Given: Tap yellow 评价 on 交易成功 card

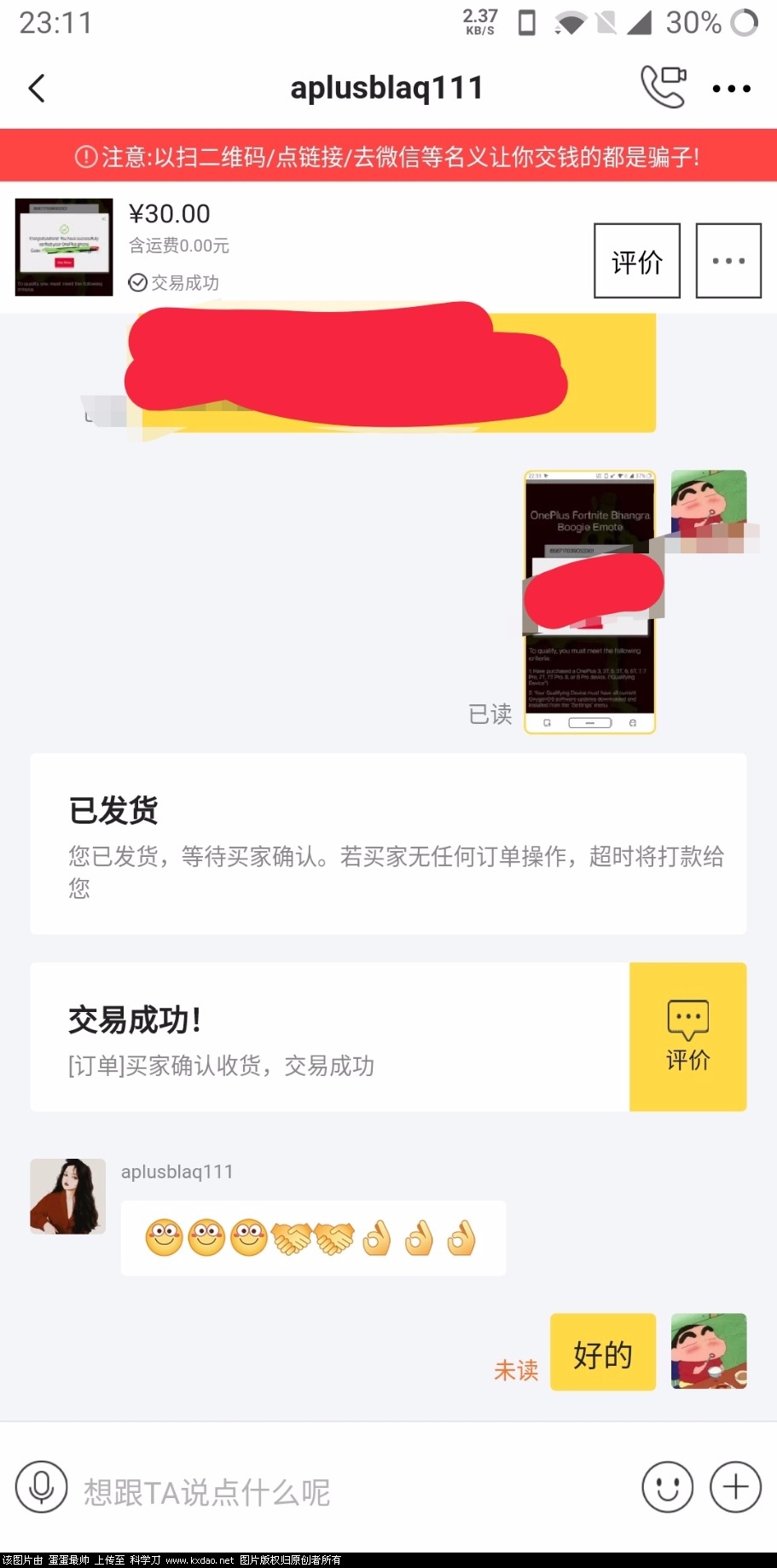Looking at the screenshot, I should tap(687, 1037).
